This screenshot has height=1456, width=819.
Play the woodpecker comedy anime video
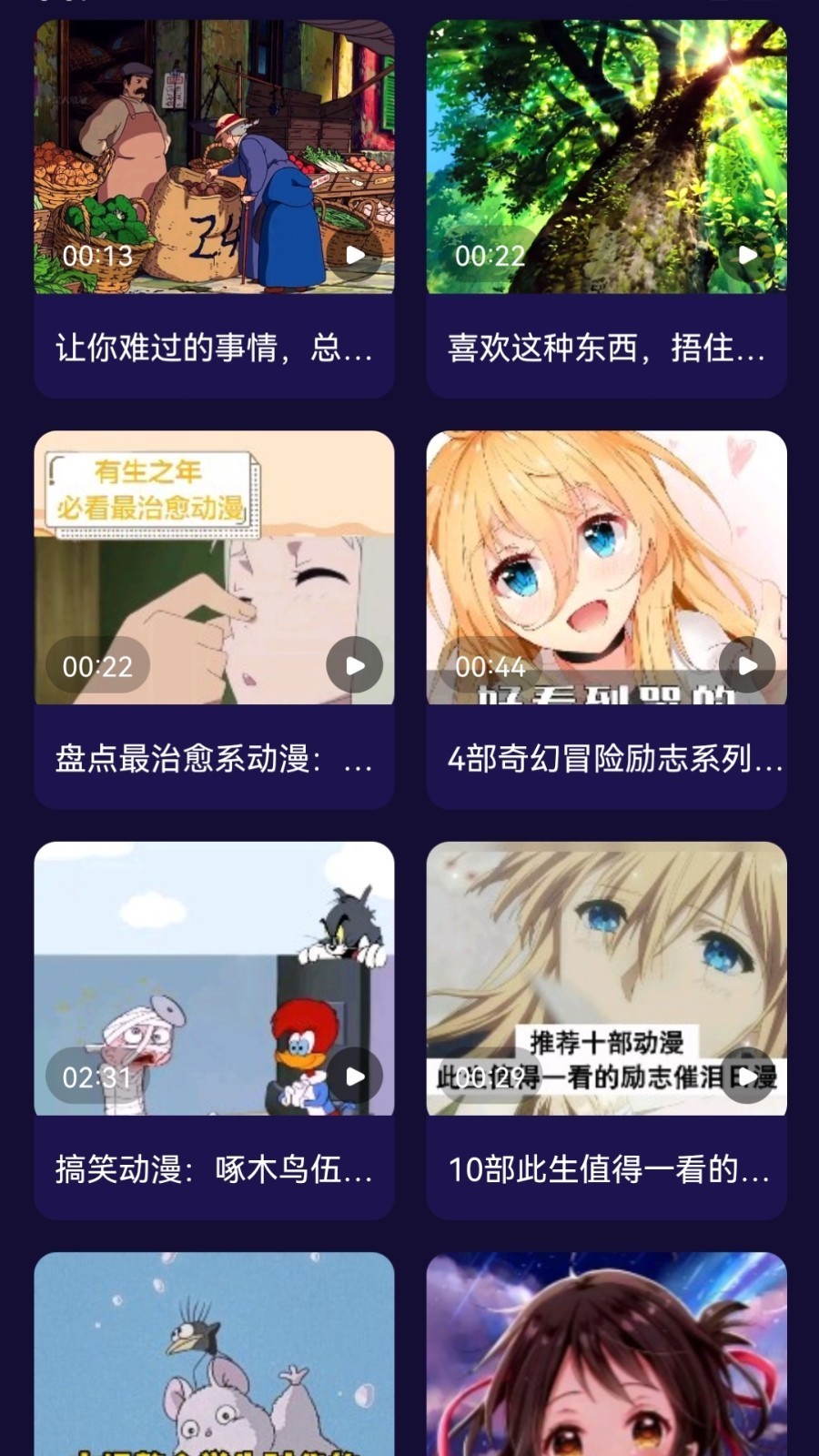click(x=354, y=1075)
